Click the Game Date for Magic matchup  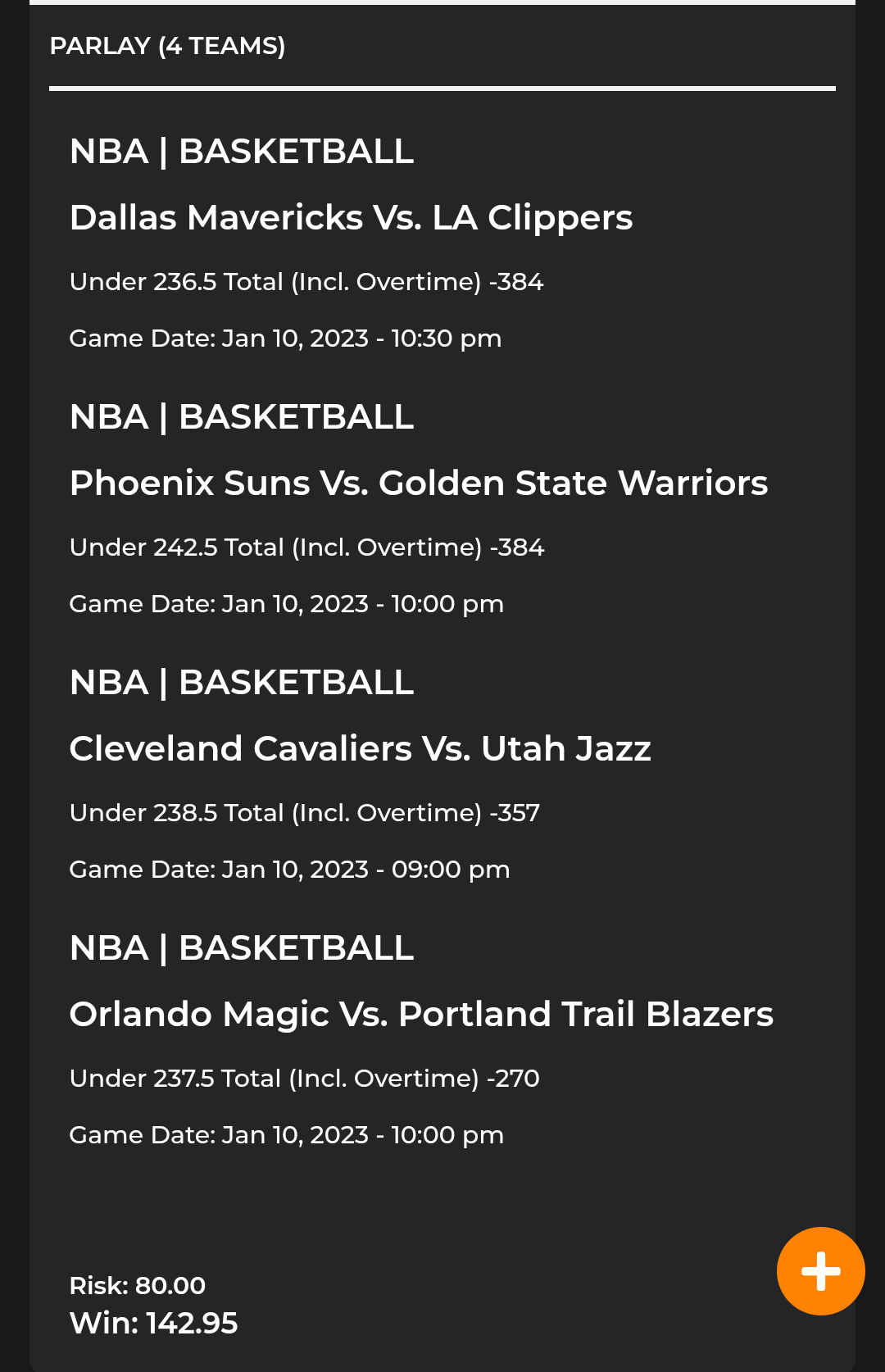coord(287,1134)
